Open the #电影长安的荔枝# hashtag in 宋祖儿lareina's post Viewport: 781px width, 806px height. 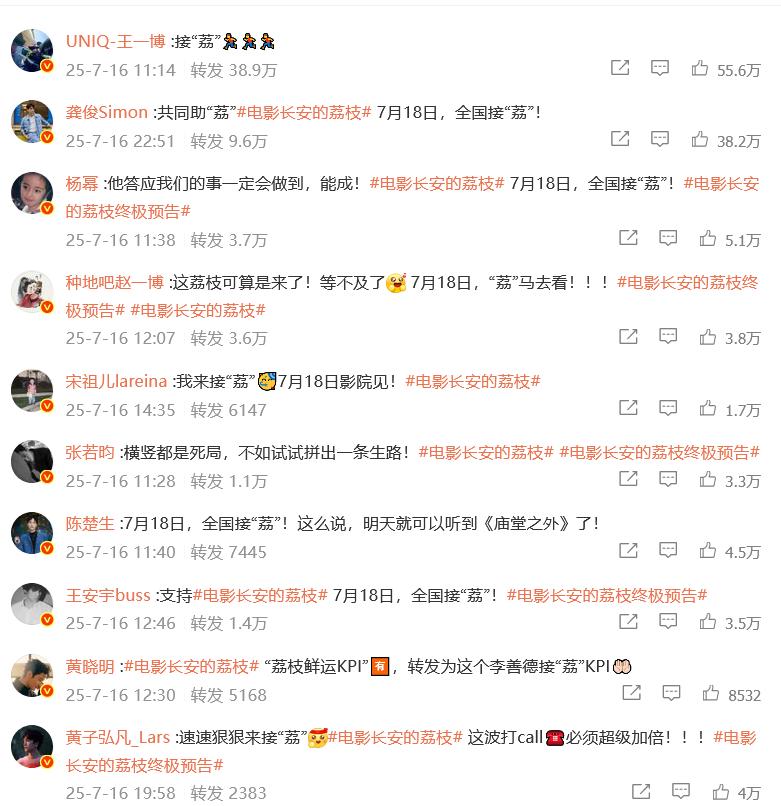click(x=473, y=381)
